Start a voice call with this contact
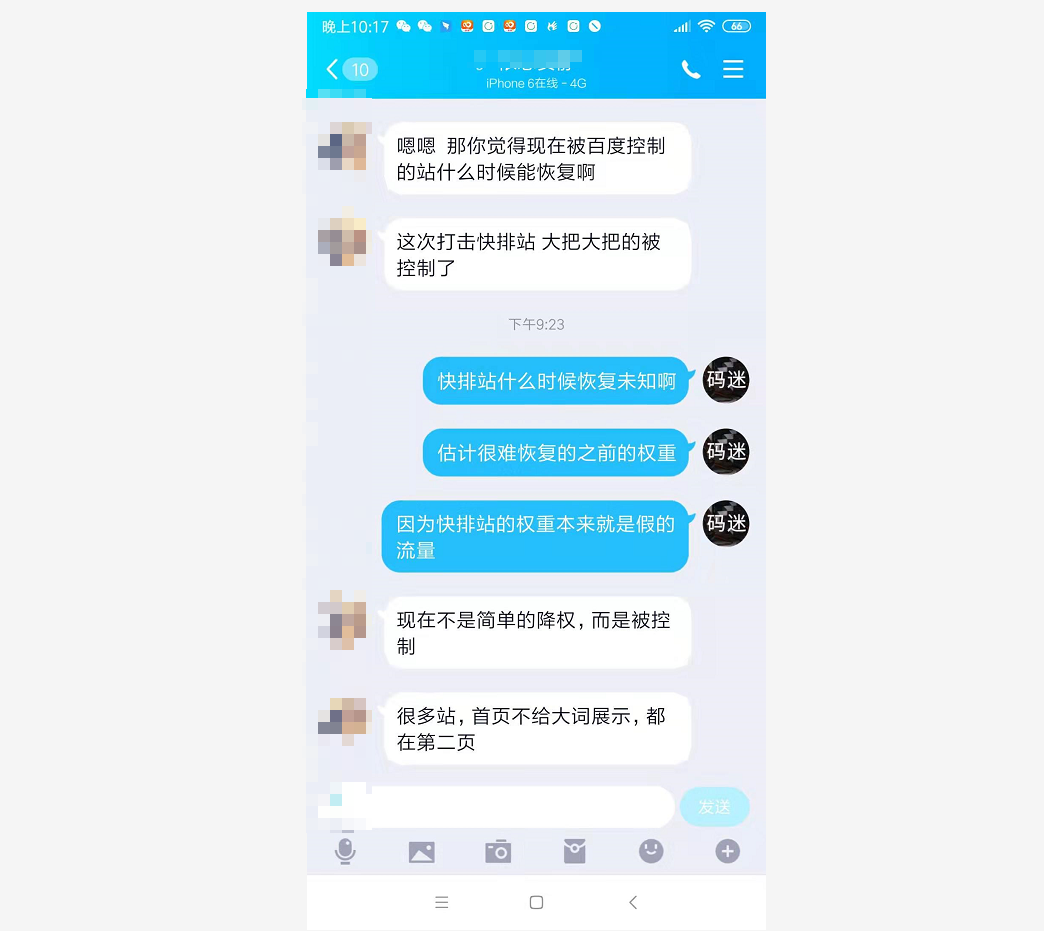This screenshot has width=1044, height=931. tap(691, 69)
